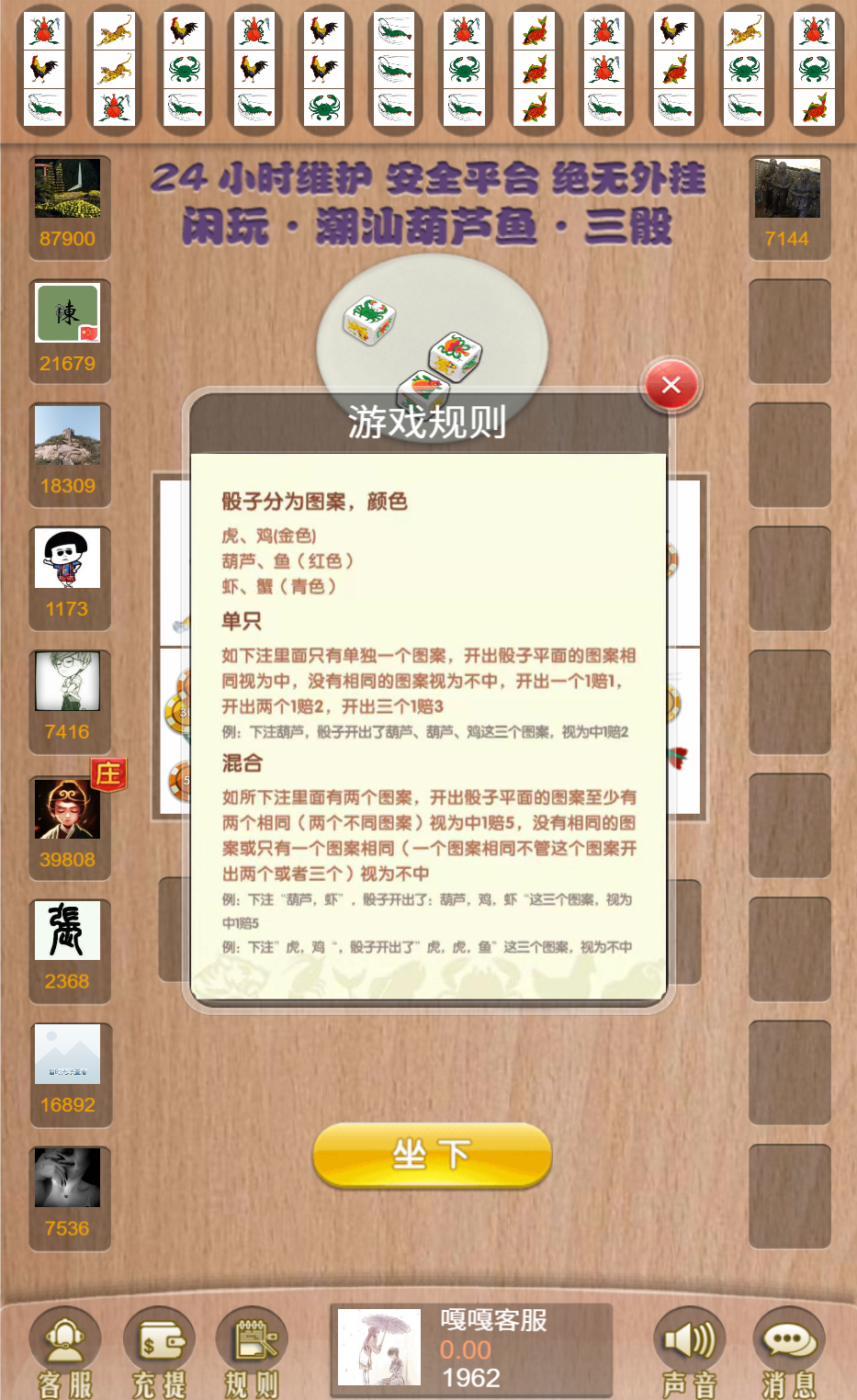
Task: Tap the yellow 坐下 button
Action: (432, 1155)
